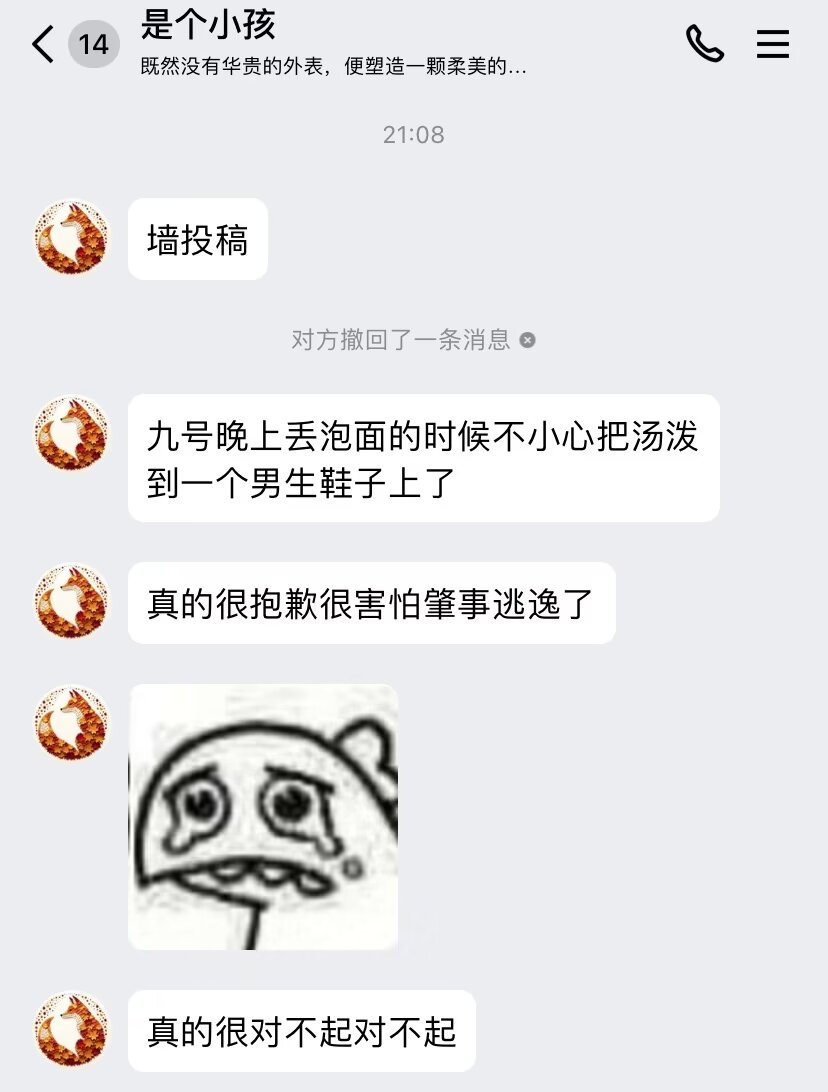The width and height of the screenshot is (828, 1092).
Task: Open the crying face sticker image
Action: coord(263,816)
